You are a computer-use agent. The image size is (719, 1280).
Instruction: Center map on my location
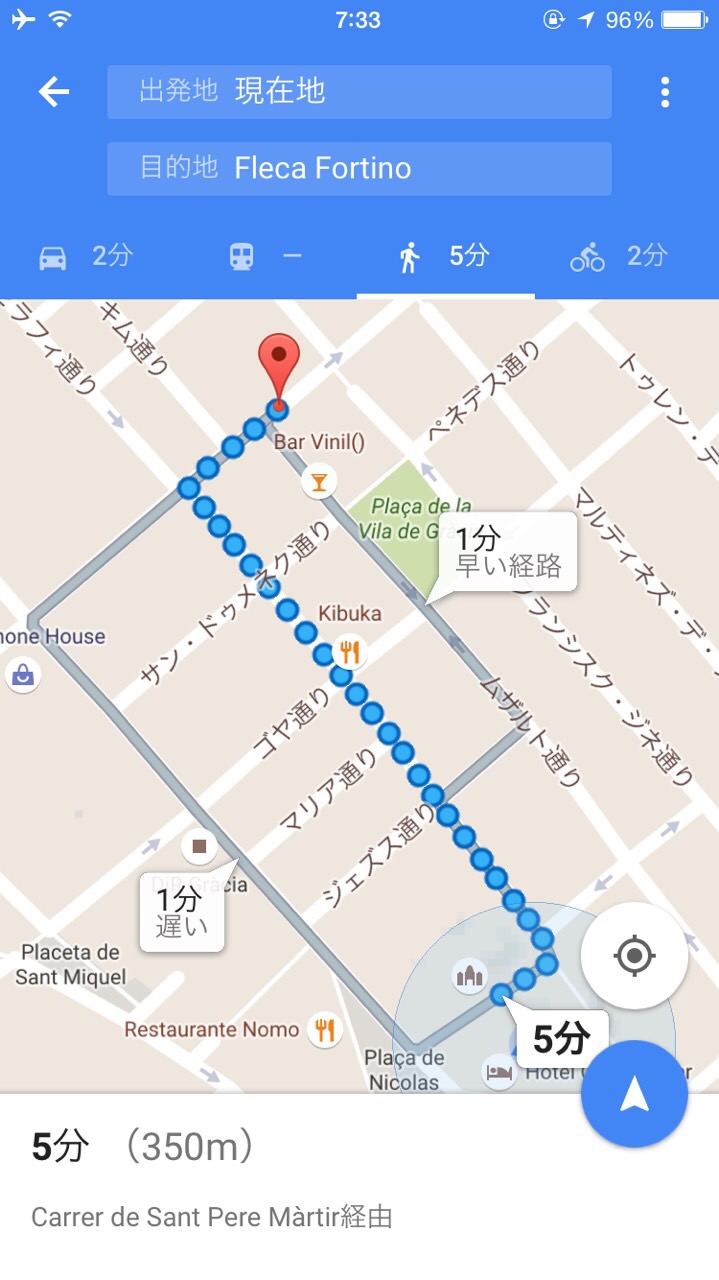634,956
